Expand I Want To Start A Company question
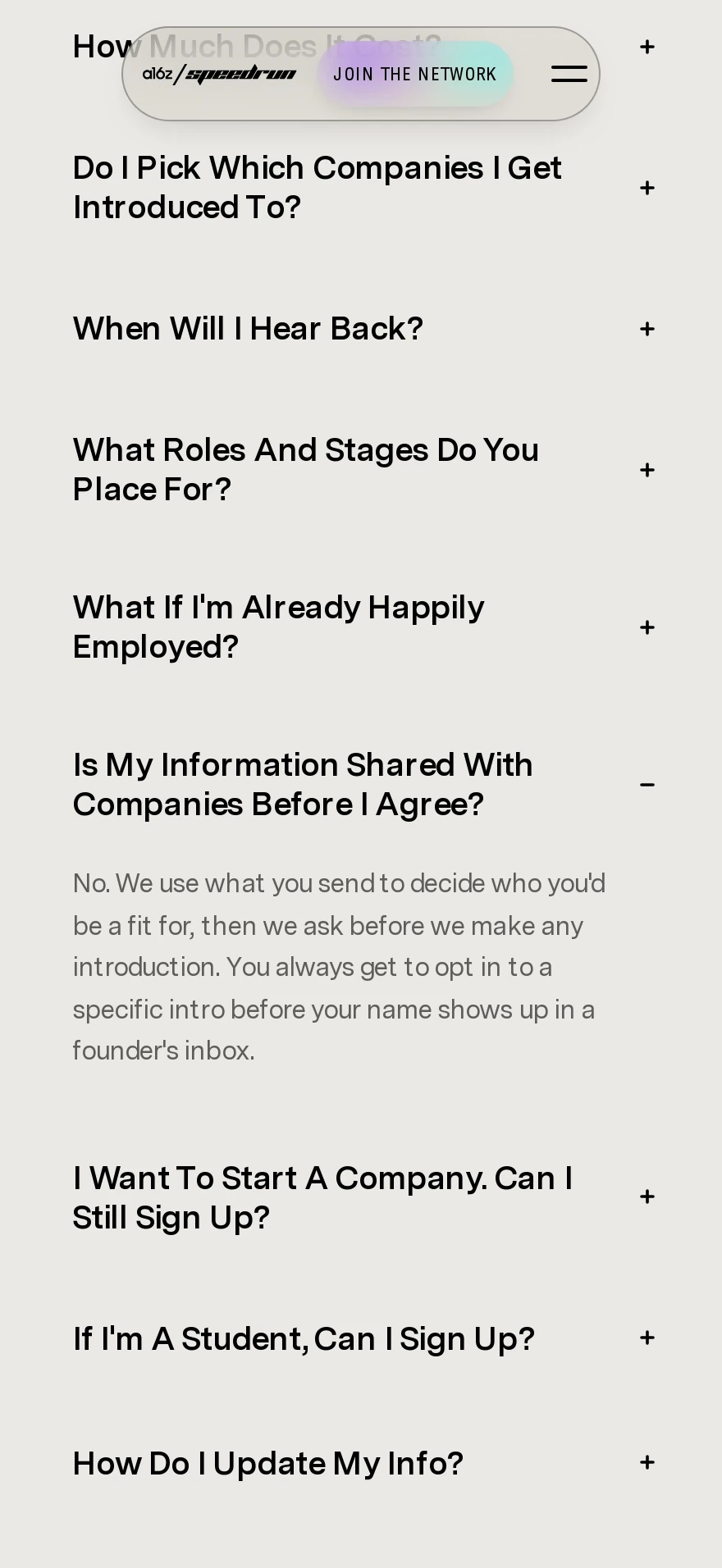 (363, 1197)
